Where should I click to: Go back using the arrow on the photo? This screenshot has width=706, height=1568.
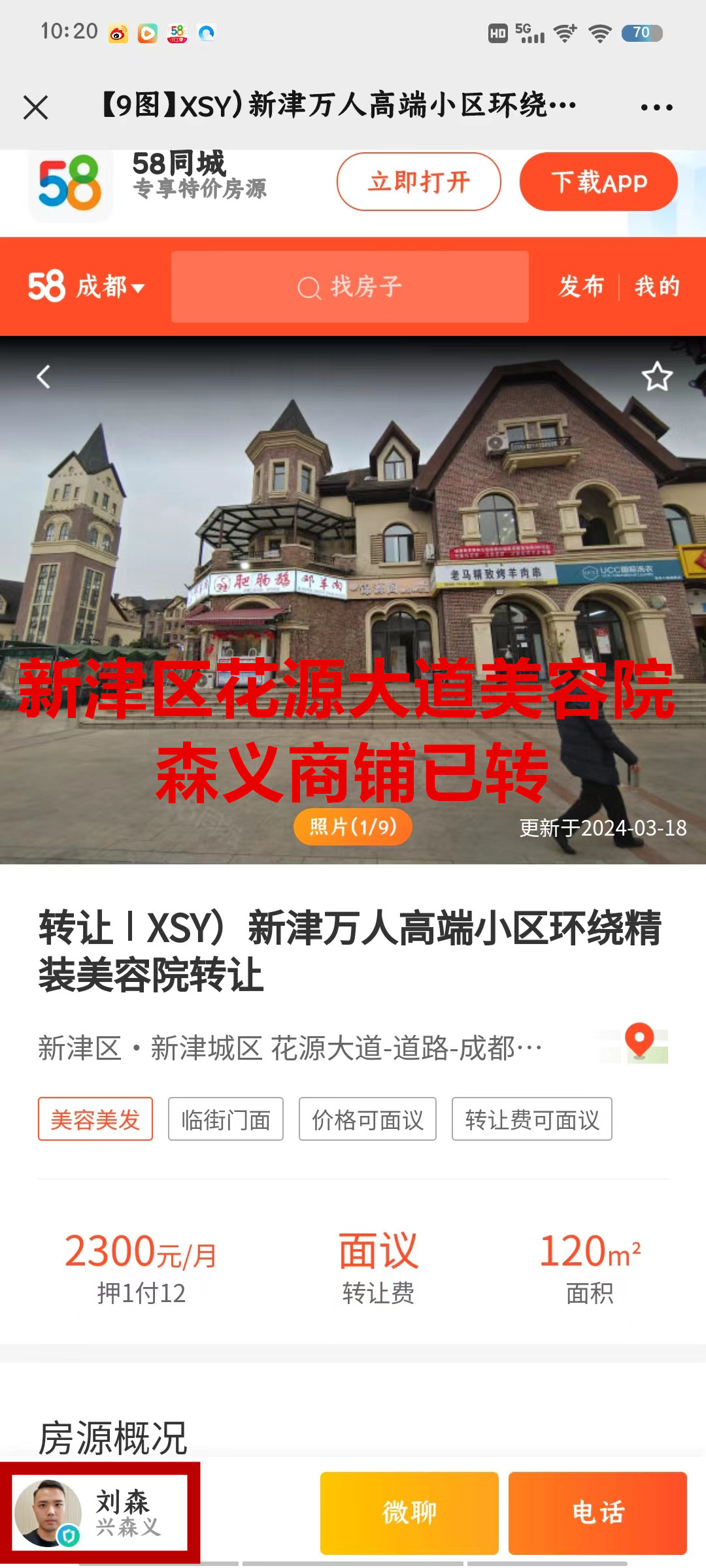[x=43, y=377]
